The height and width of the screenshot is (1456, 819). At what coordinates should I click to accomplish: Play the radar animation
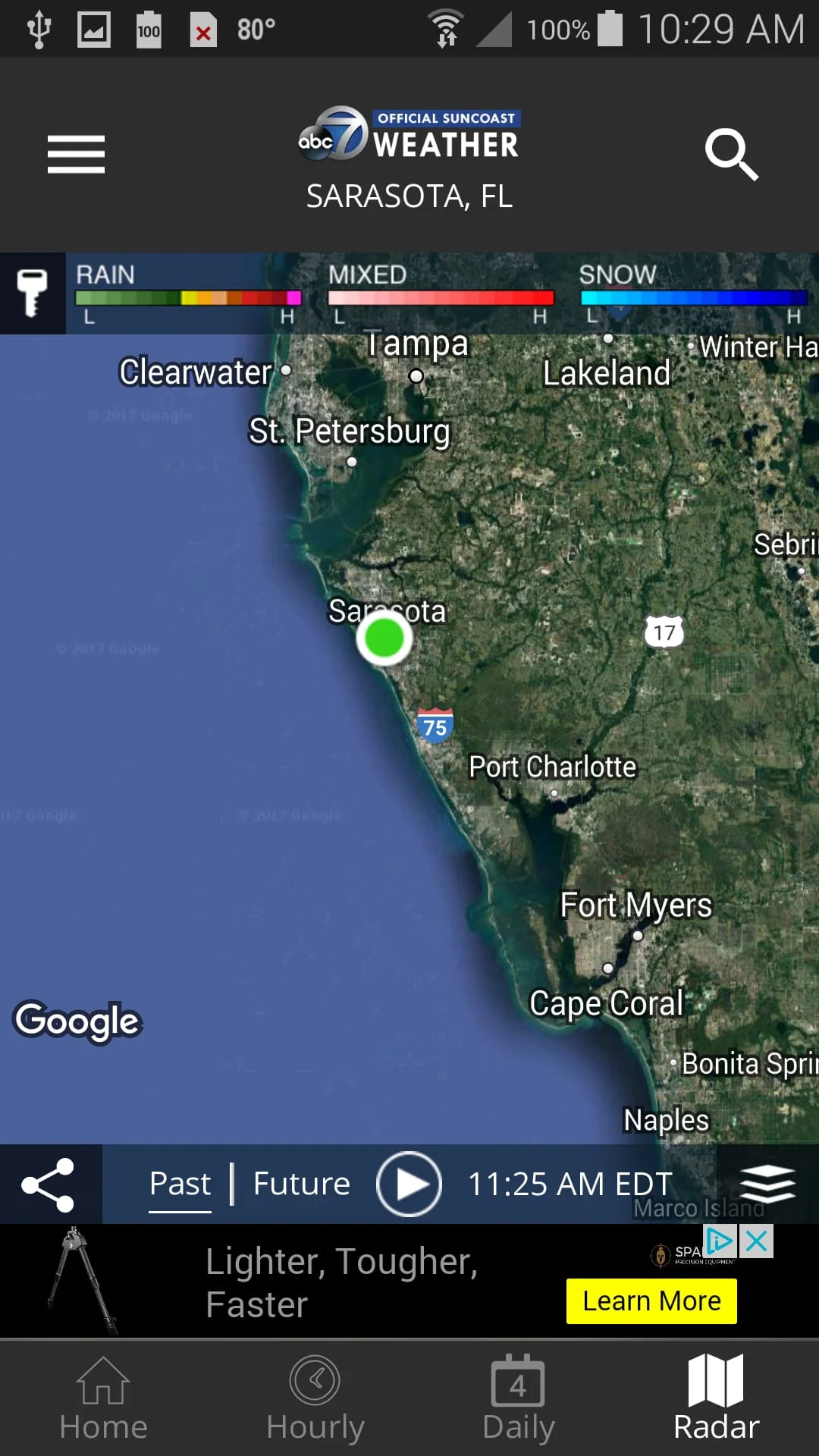point(409,1185)
